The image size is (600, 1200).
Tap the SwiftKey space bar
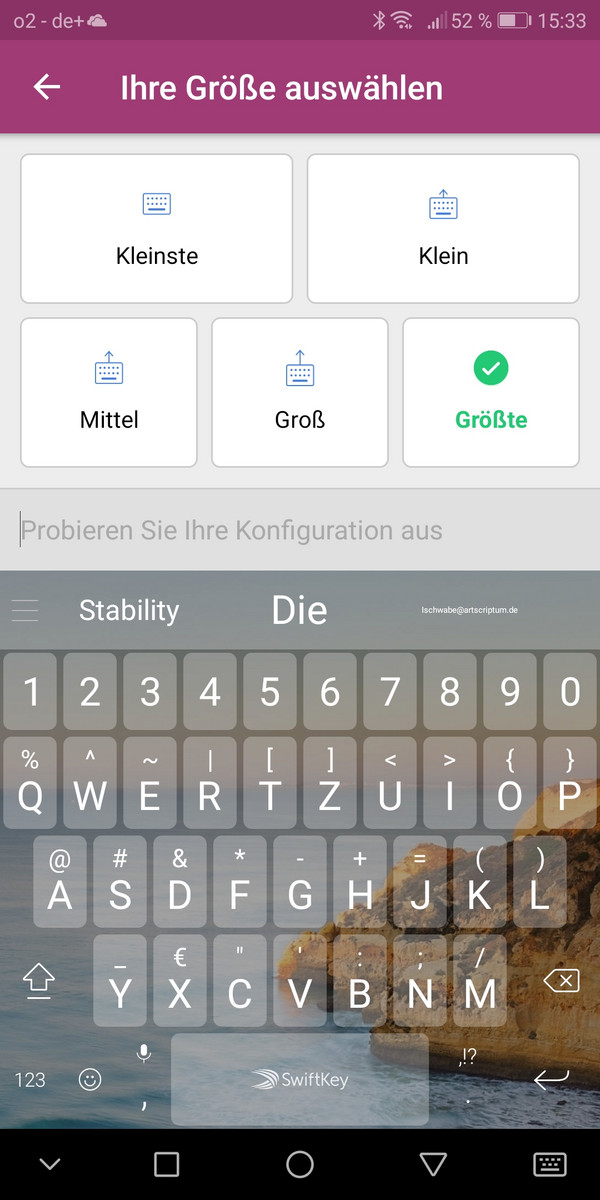point(300,1079)
